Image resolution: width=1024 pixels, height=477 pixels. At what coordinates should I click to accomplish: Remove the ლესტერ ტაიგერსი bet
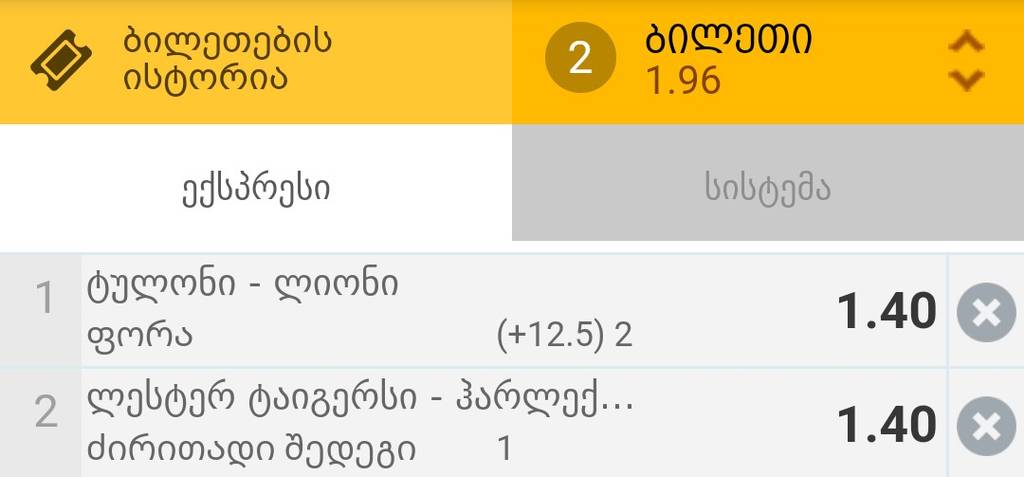[986, 427]
